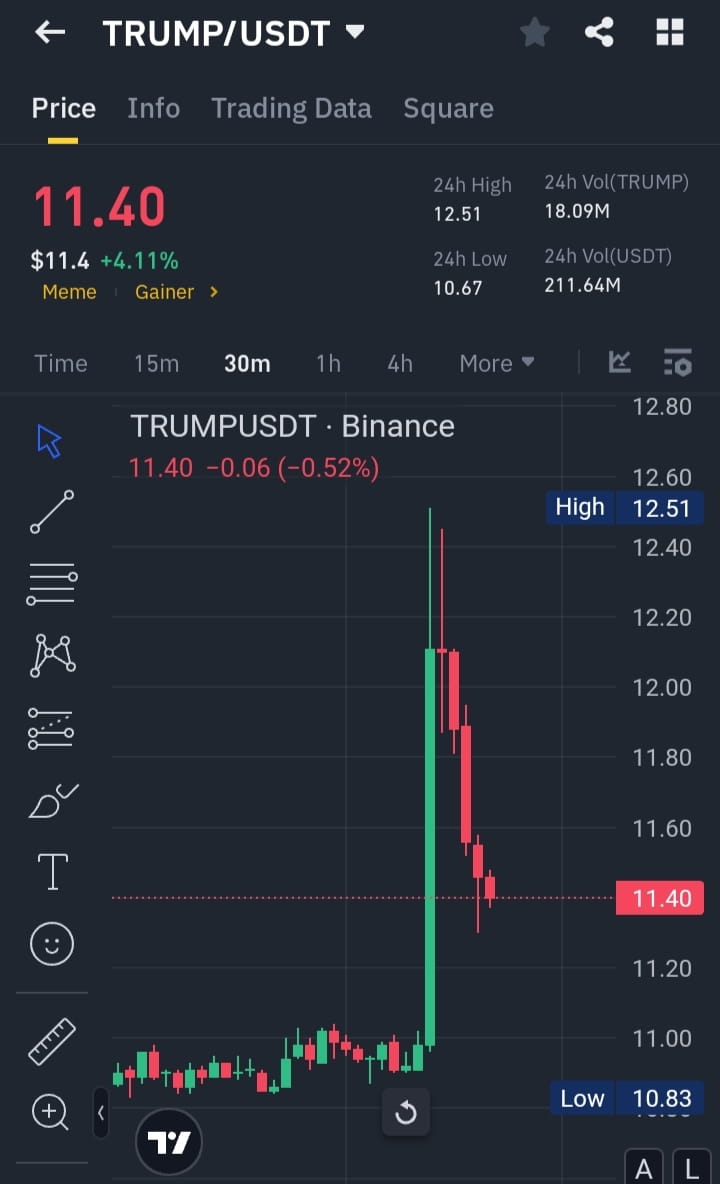
Task: Open the Gainer category link
Action: pyautogui.click(x=165, y=292)
